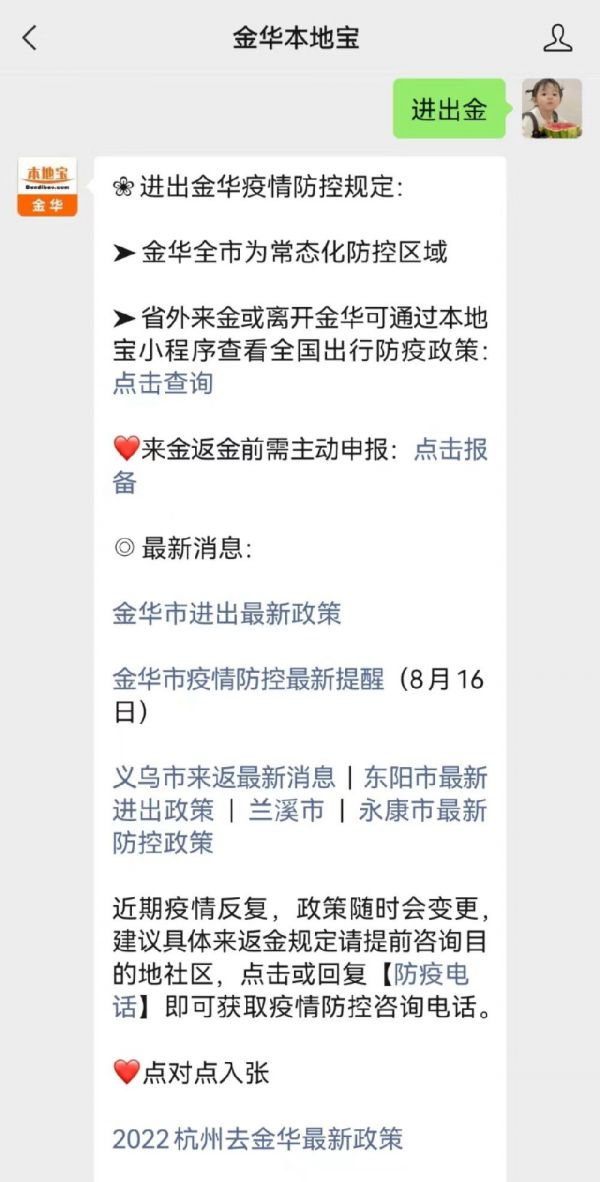The image size is (600, 1182).
Task: Open the account profile icon
Action: click(x=557, y=38)
